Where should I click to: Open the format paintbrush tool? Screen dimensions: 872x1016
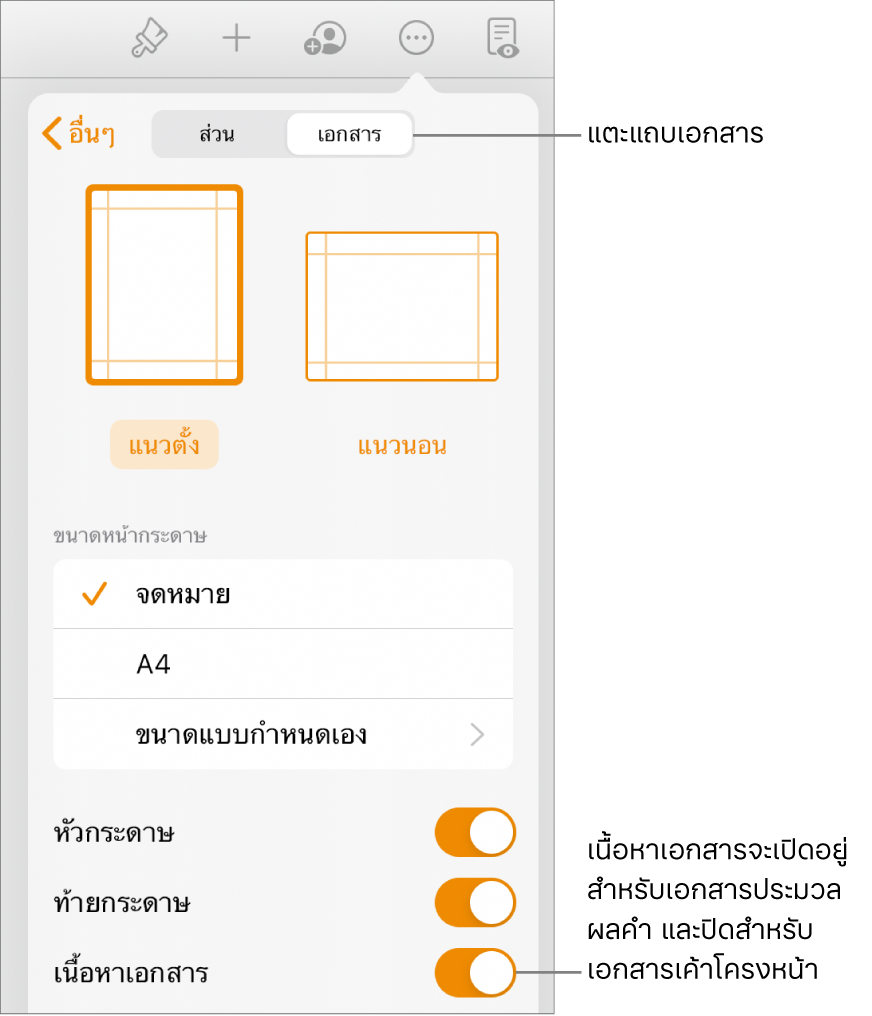pos(150,38)
